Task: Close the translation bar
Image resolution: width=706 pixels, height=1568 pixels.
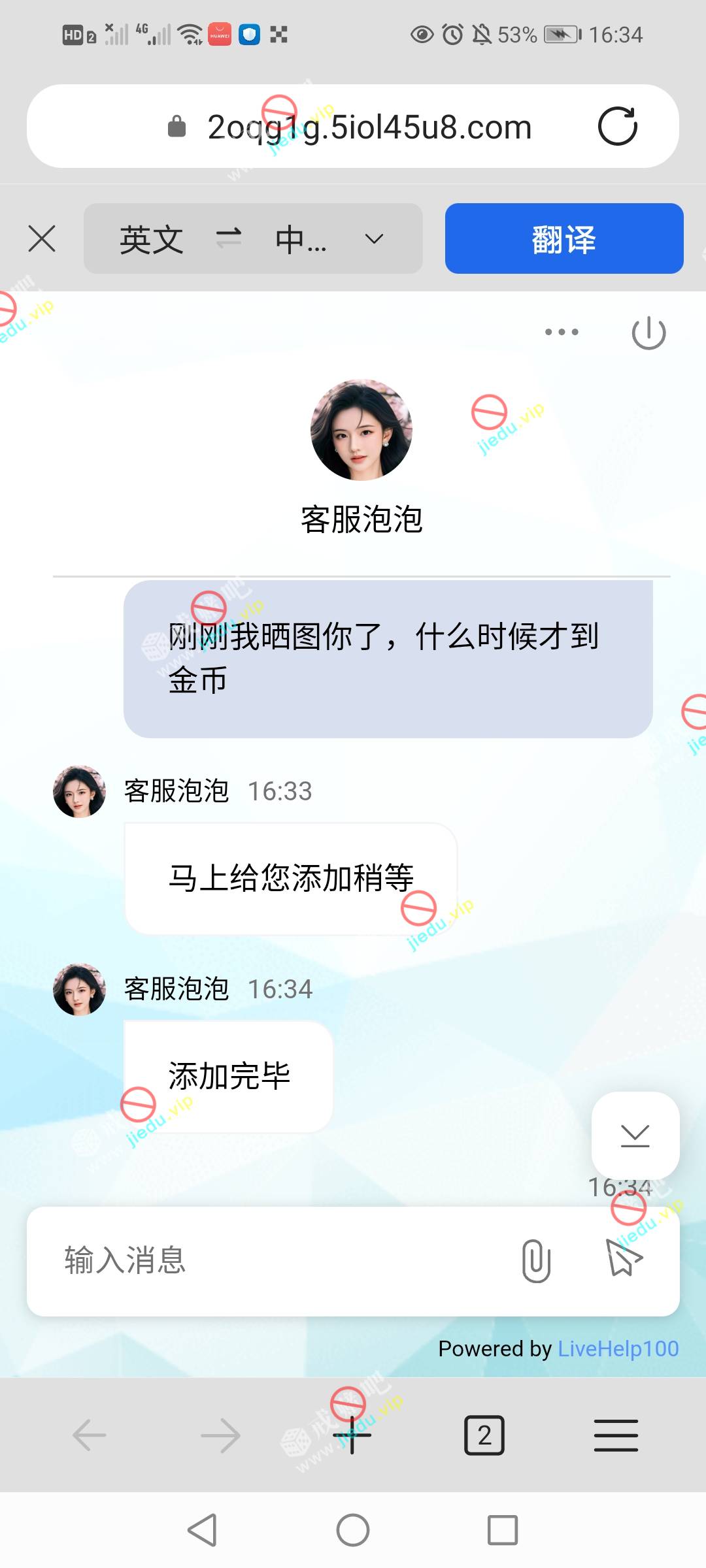Action: (42, 238)
